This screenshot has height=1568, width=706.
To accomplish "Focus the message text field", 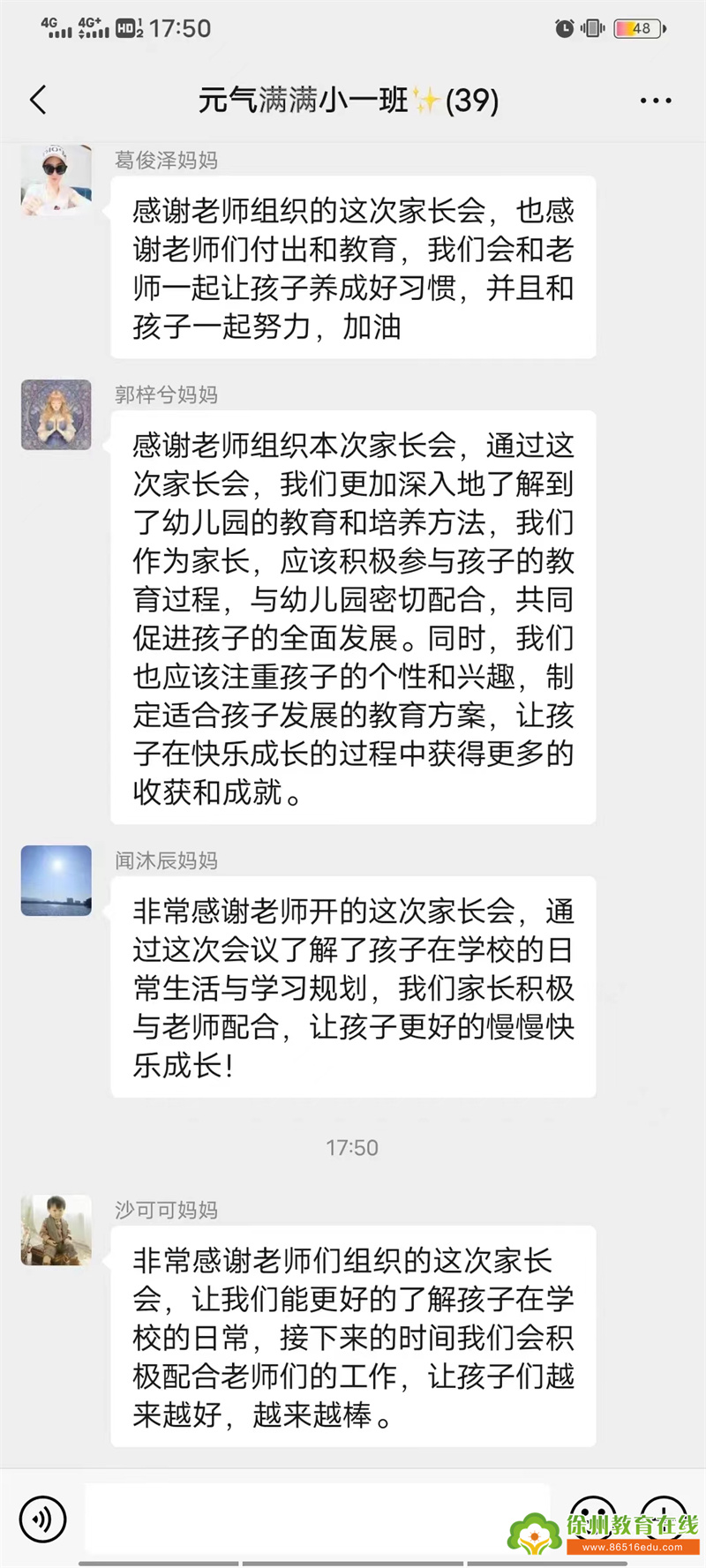I will coord(318,1518).
